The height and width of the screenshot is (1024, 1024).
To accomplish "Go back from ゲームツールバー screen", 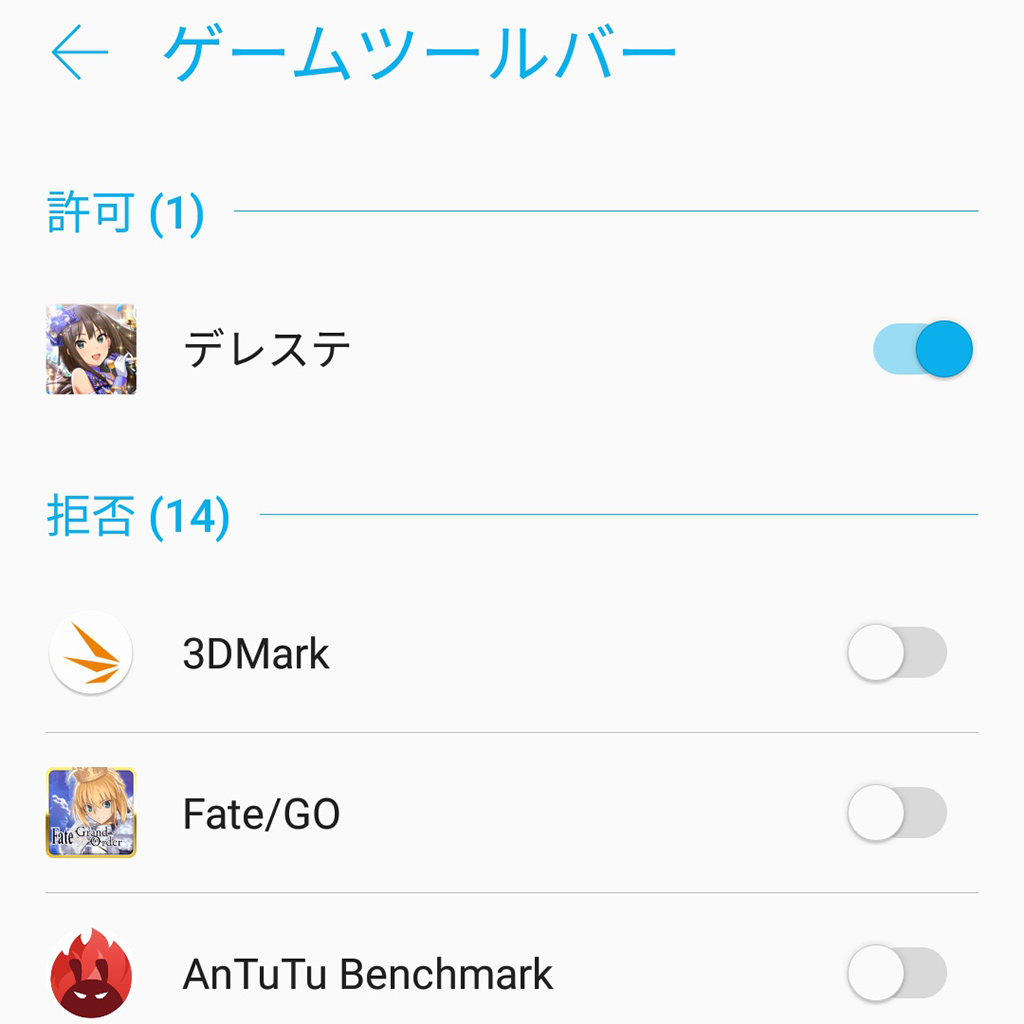I will point(79,52).
